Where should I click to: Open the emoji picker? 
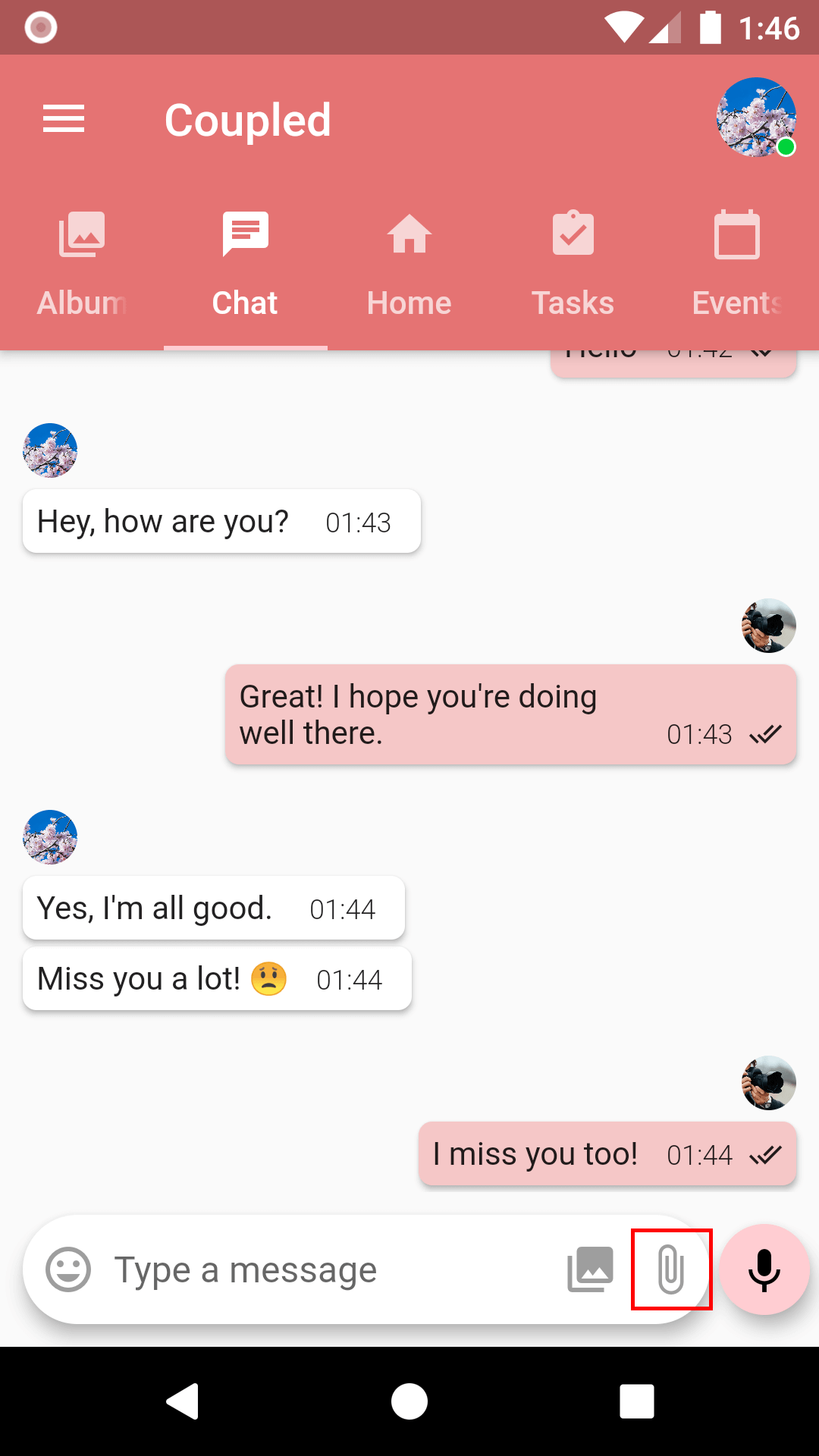click(68, 1269)
